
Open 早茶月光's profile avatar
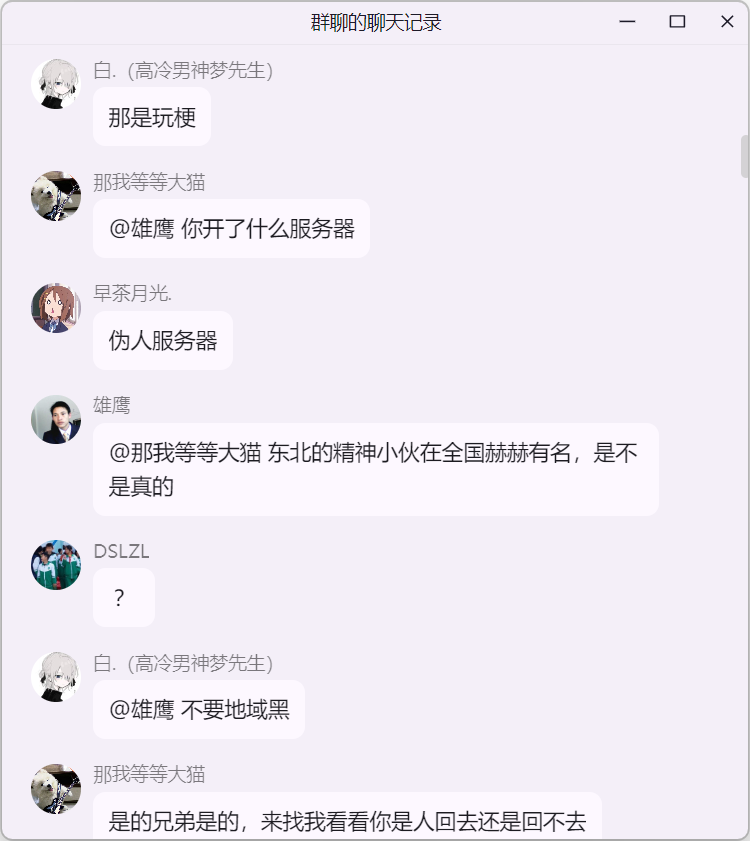(x=56, y=308)
